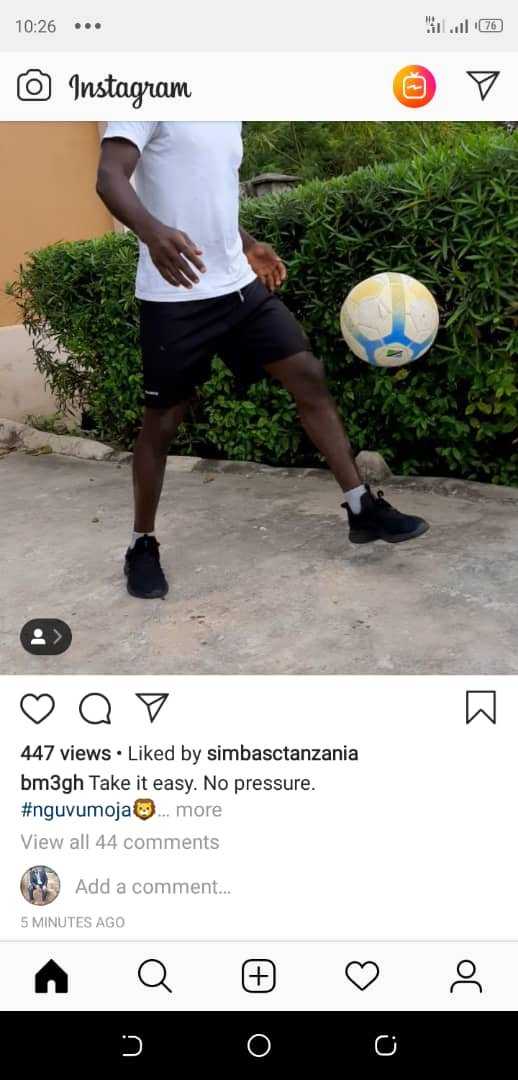This screenshot has height=1080, width=518.
Task: Switch to the Profile tab
Action: click(x=466, y=976)
